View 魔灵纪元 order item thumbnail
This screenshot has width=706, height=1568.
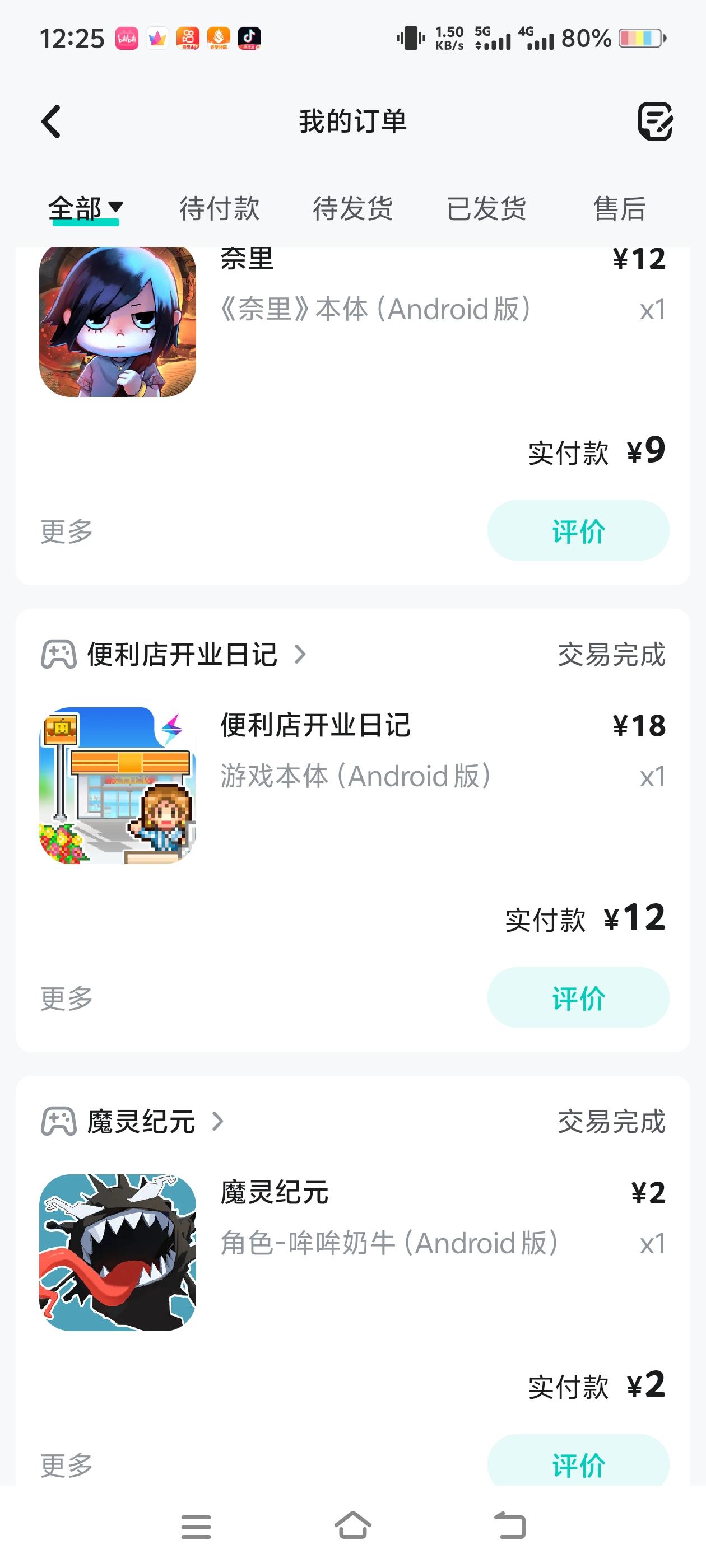[118, 1252]
